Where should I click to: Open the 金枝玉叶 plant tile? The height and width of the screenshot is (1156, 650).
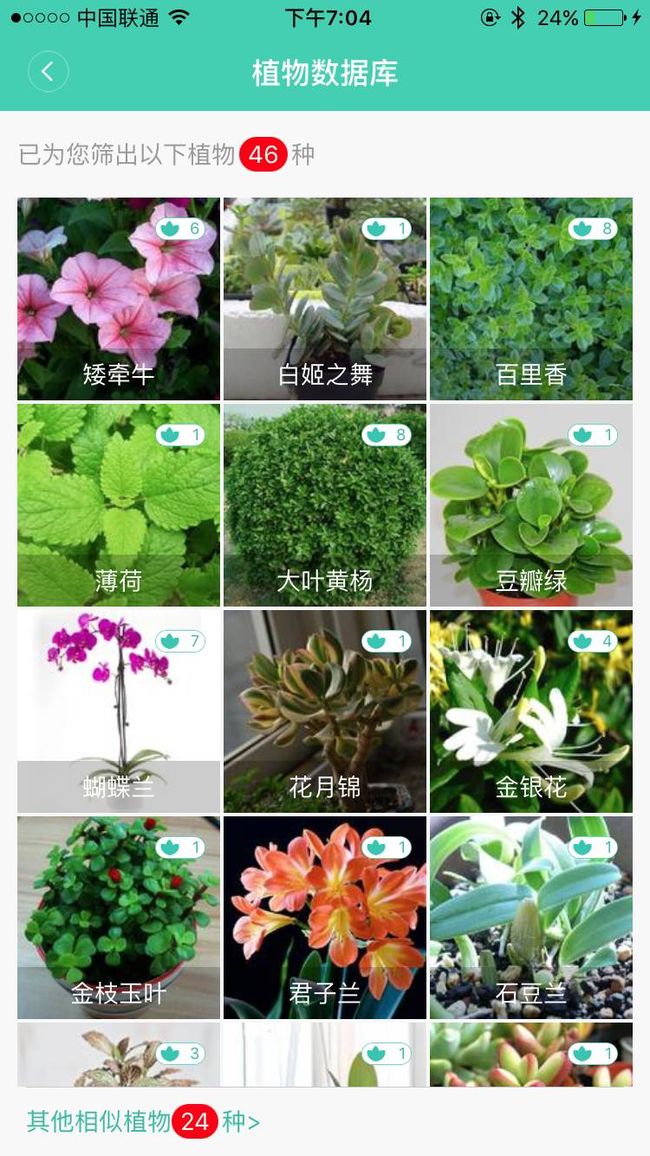(119, 918)
